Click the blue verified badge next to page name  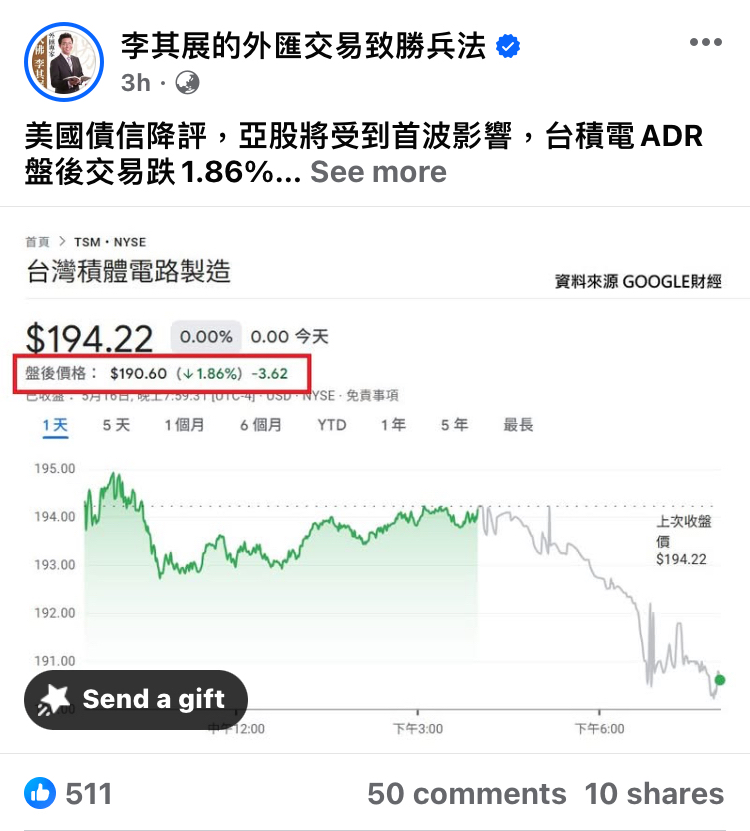tap(507, 44)
